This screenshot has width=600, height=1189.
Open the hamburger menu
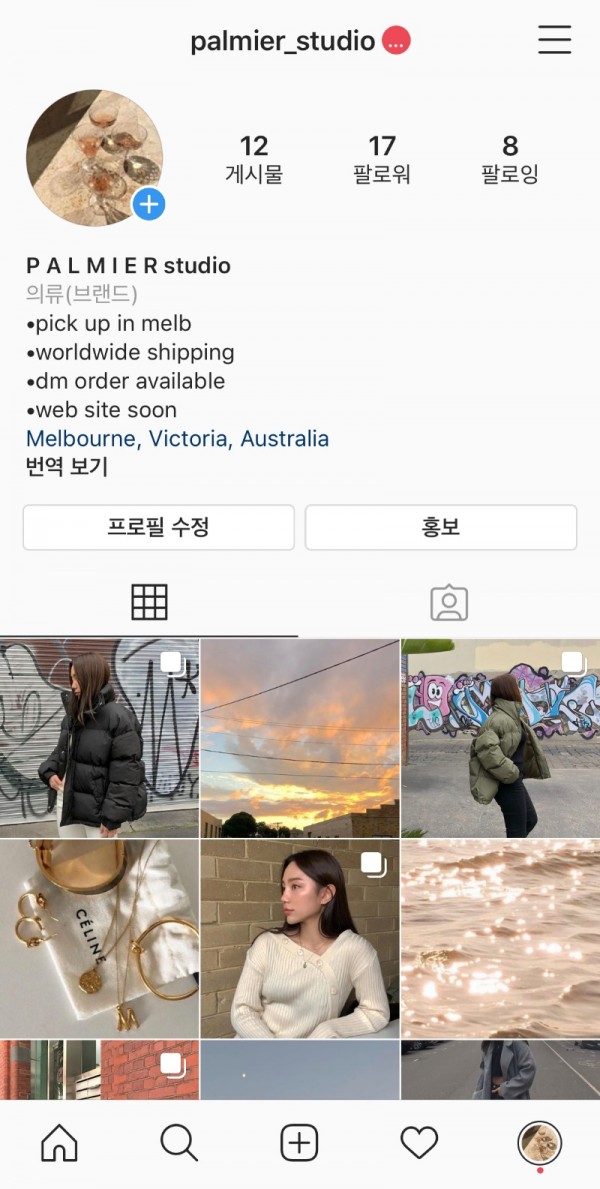554,40
